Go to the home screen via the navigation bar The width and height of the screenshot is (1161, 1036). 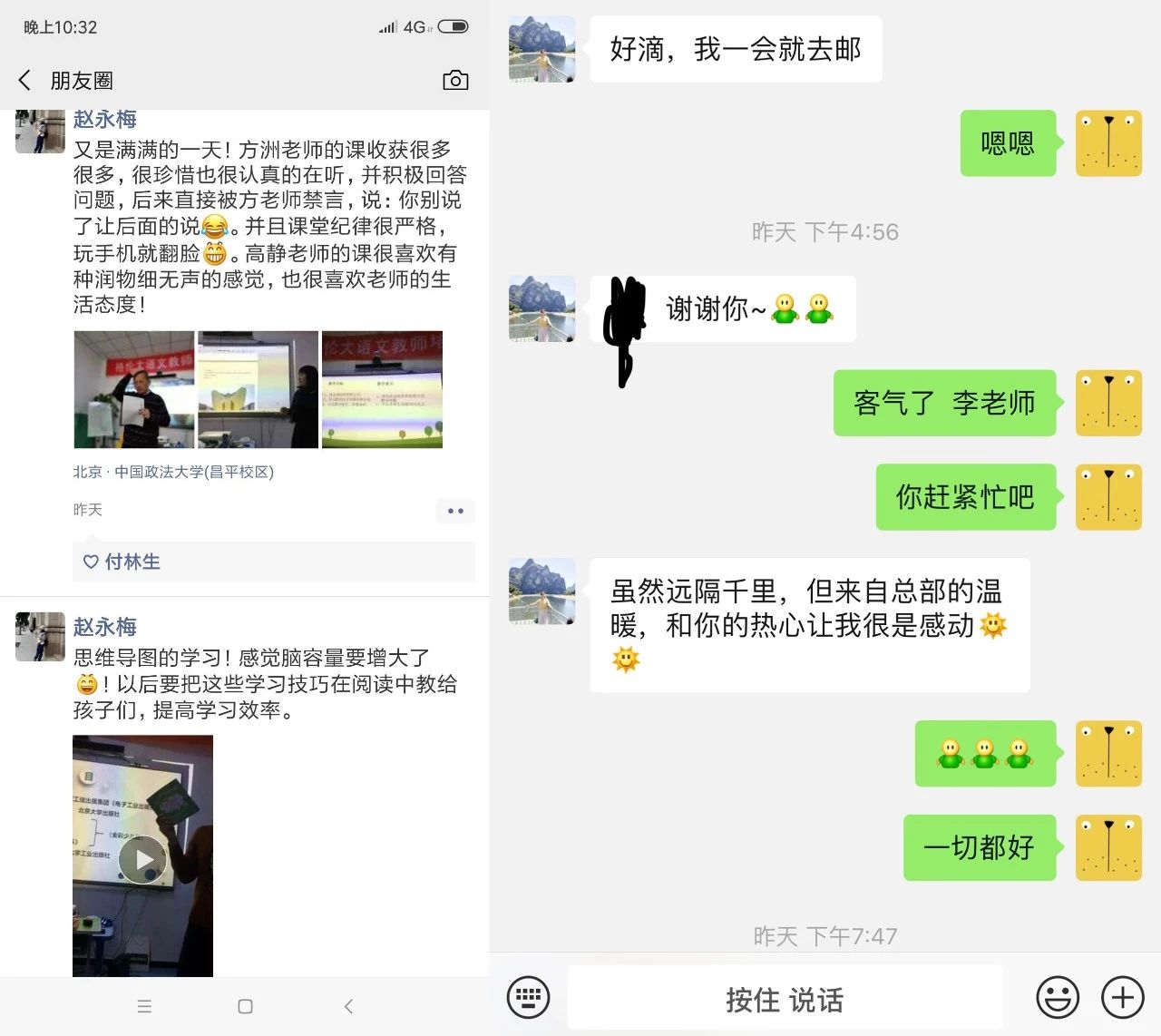[245, 1006]
